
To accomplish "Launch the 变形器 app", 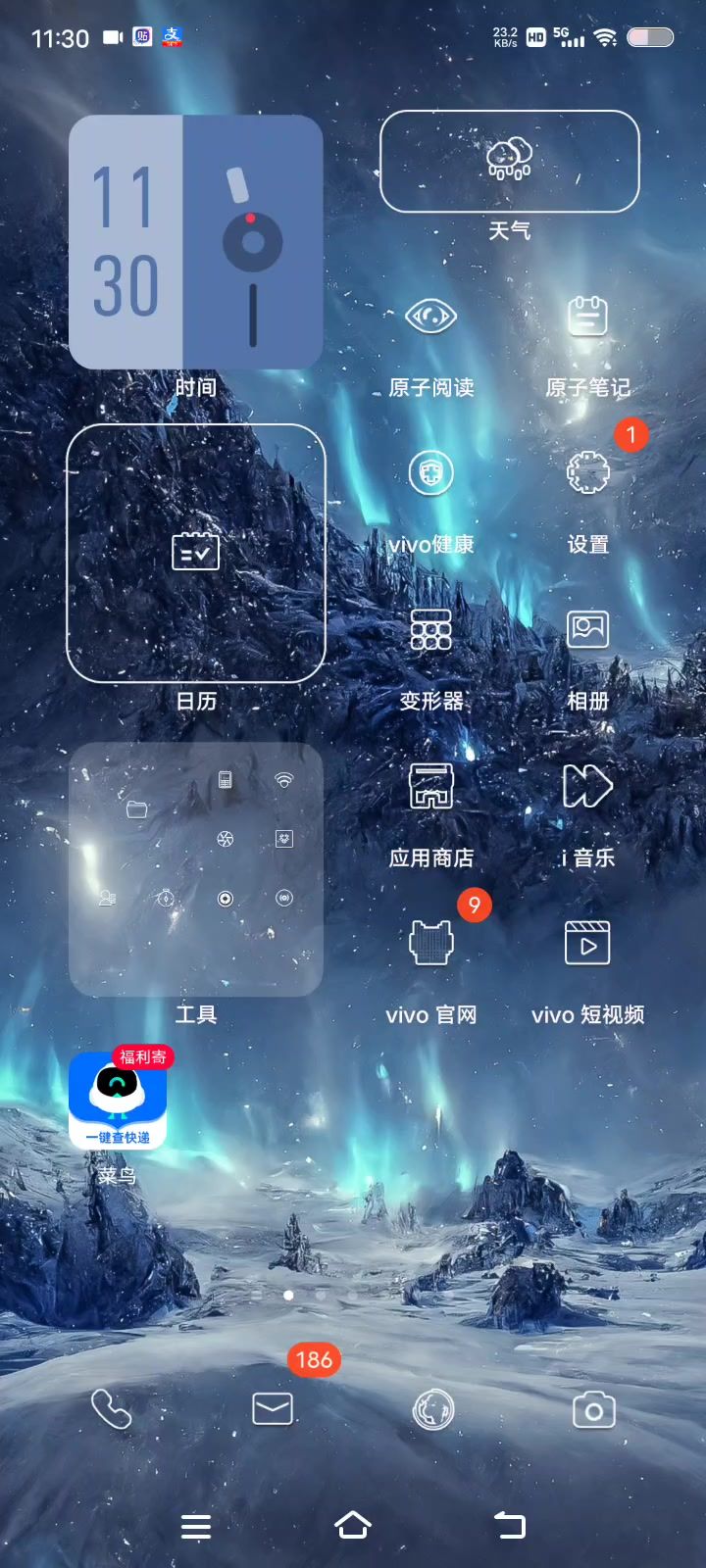I will tap(430, 630).
